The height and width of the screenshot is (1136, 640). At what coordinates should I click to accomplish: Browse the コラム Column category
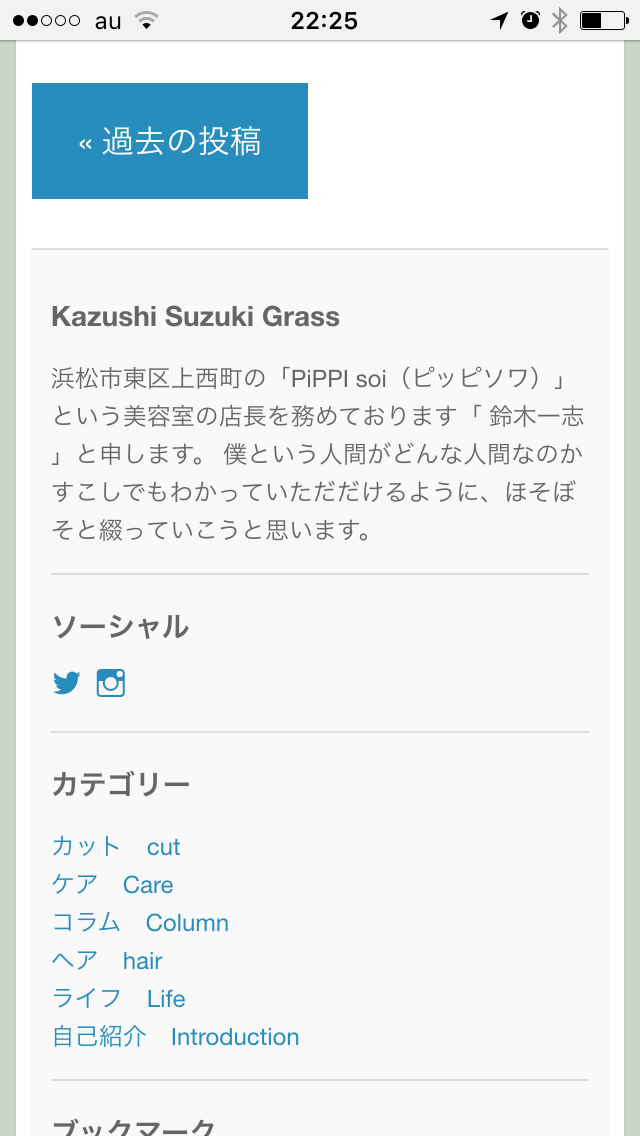pos(140,923)
